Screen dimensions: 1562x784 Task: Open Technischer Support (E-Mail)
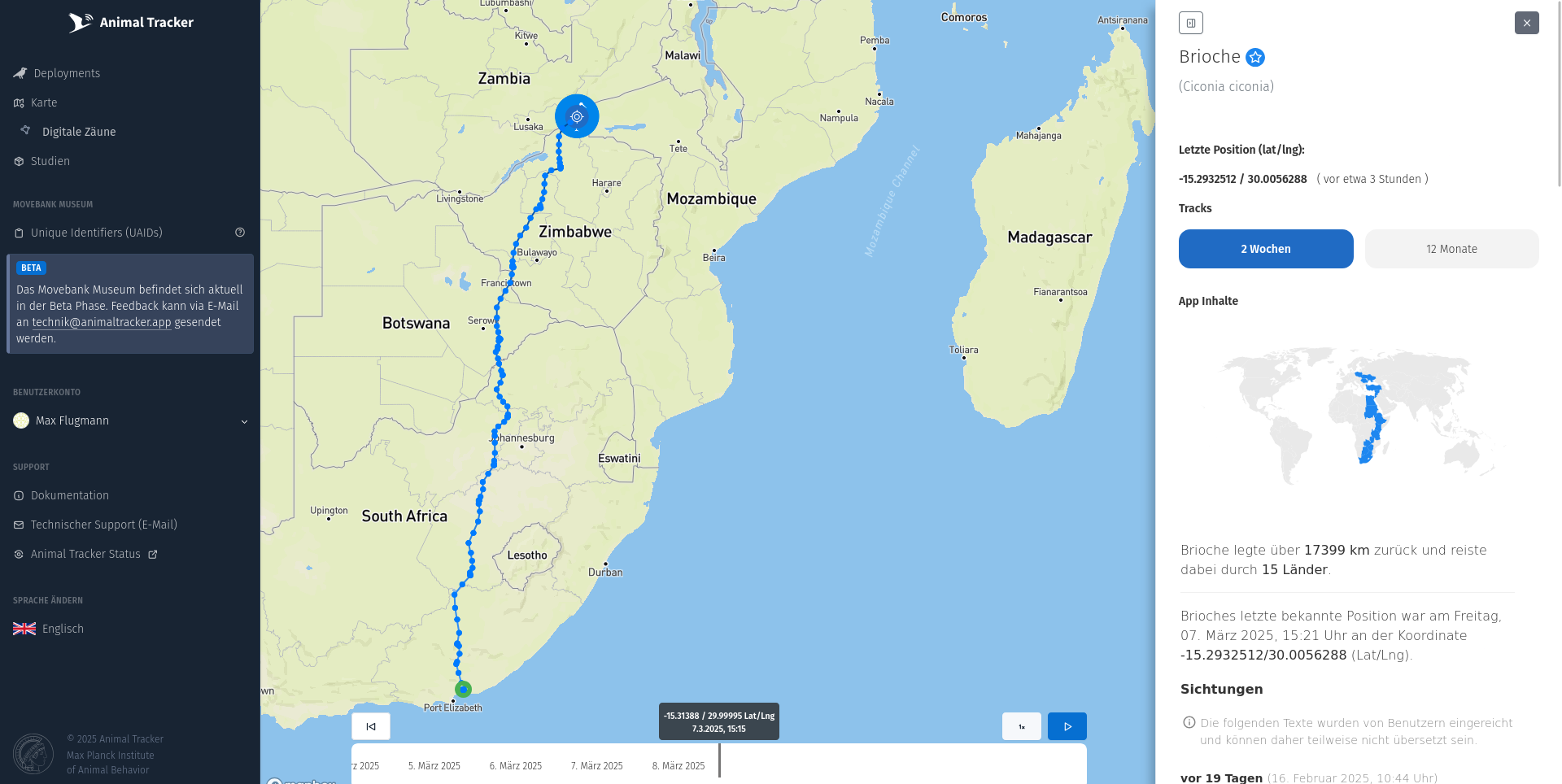tap(103, 525)
